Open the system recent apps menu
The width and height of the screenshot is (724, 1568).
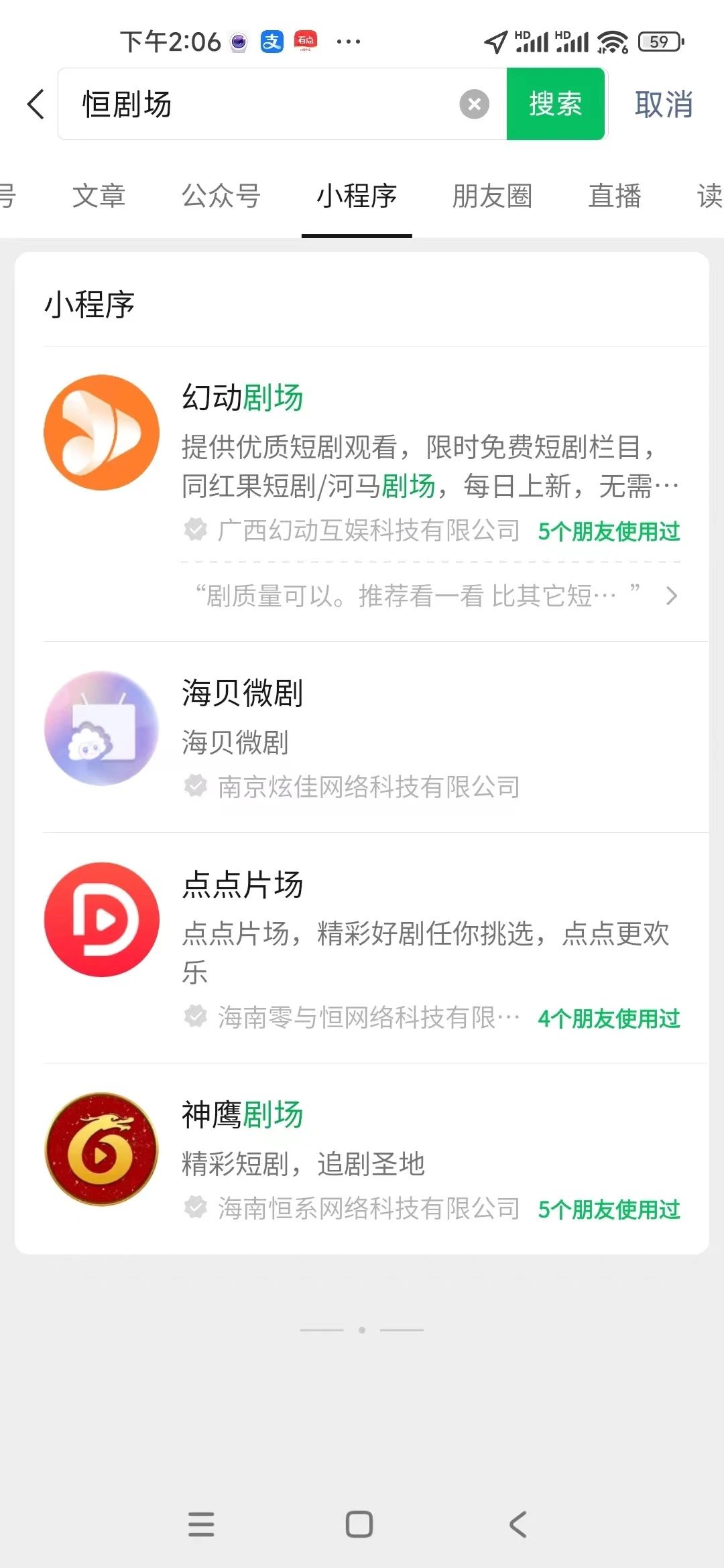(x=201, y=1524)
